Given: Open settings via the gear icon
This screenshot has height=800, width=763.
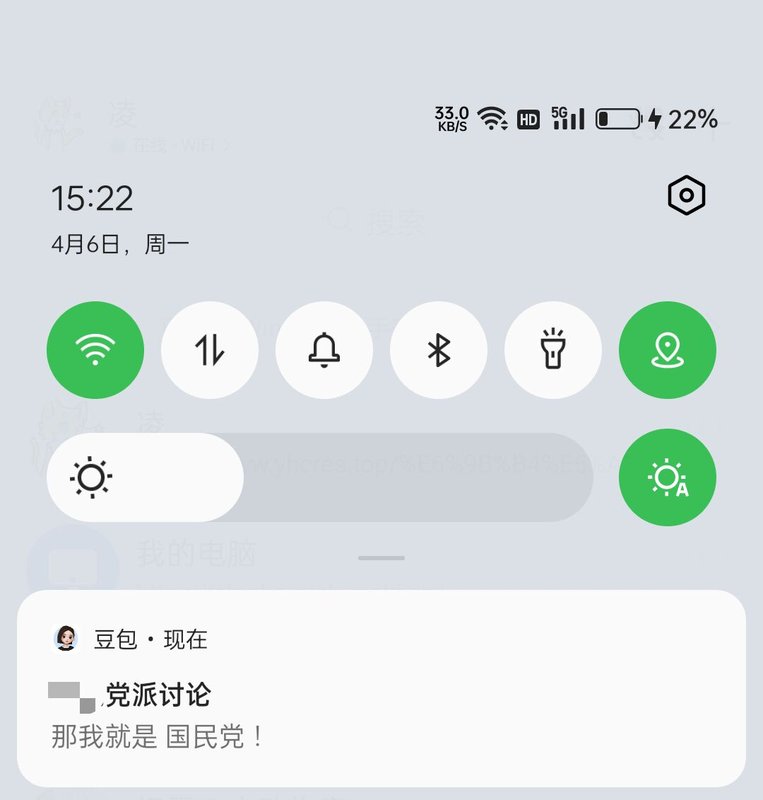Looking at the screenshot, I should tap(686, 196).
